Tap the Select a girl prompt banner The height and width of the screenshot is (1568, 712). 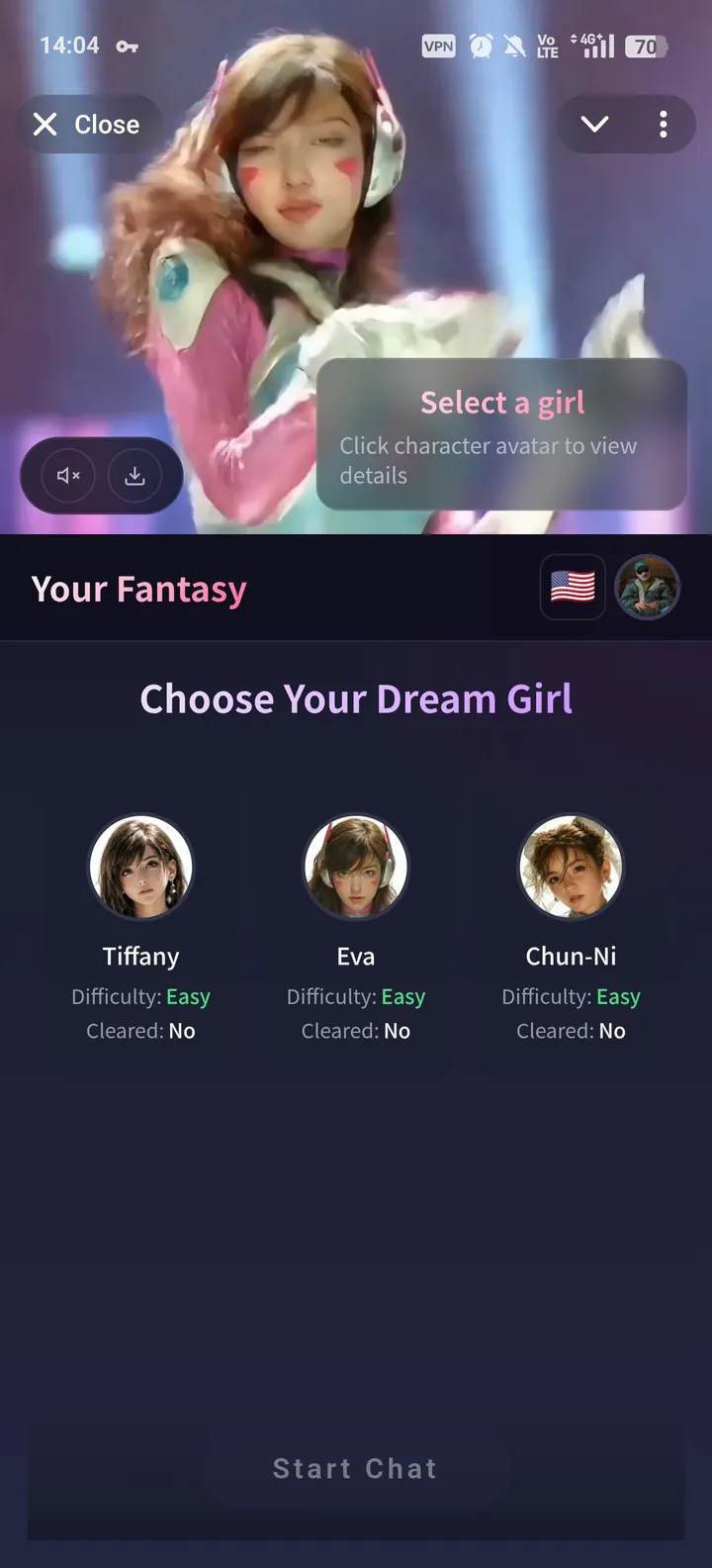(500, 435)
